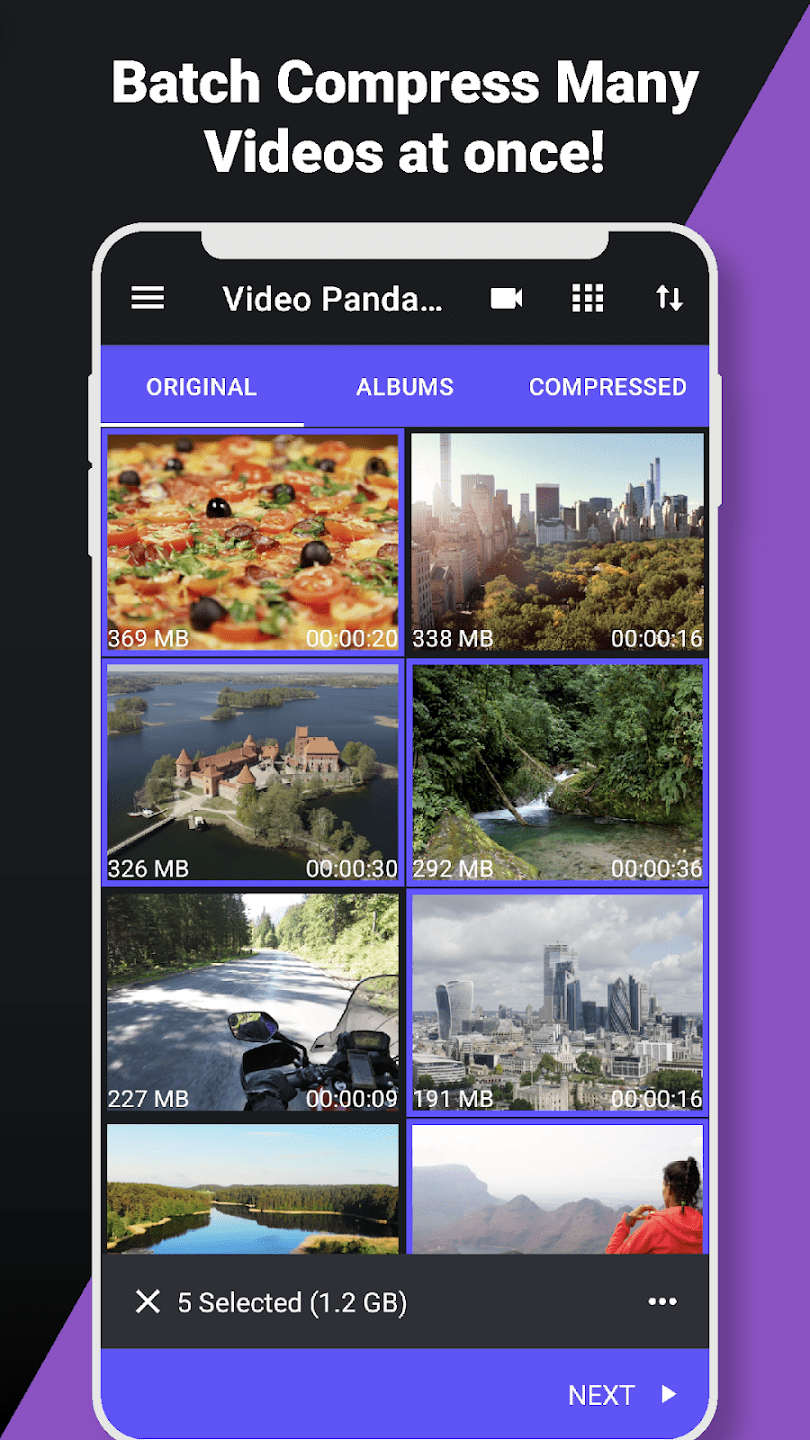Switch layout using the grid view icon

[587, 298]
